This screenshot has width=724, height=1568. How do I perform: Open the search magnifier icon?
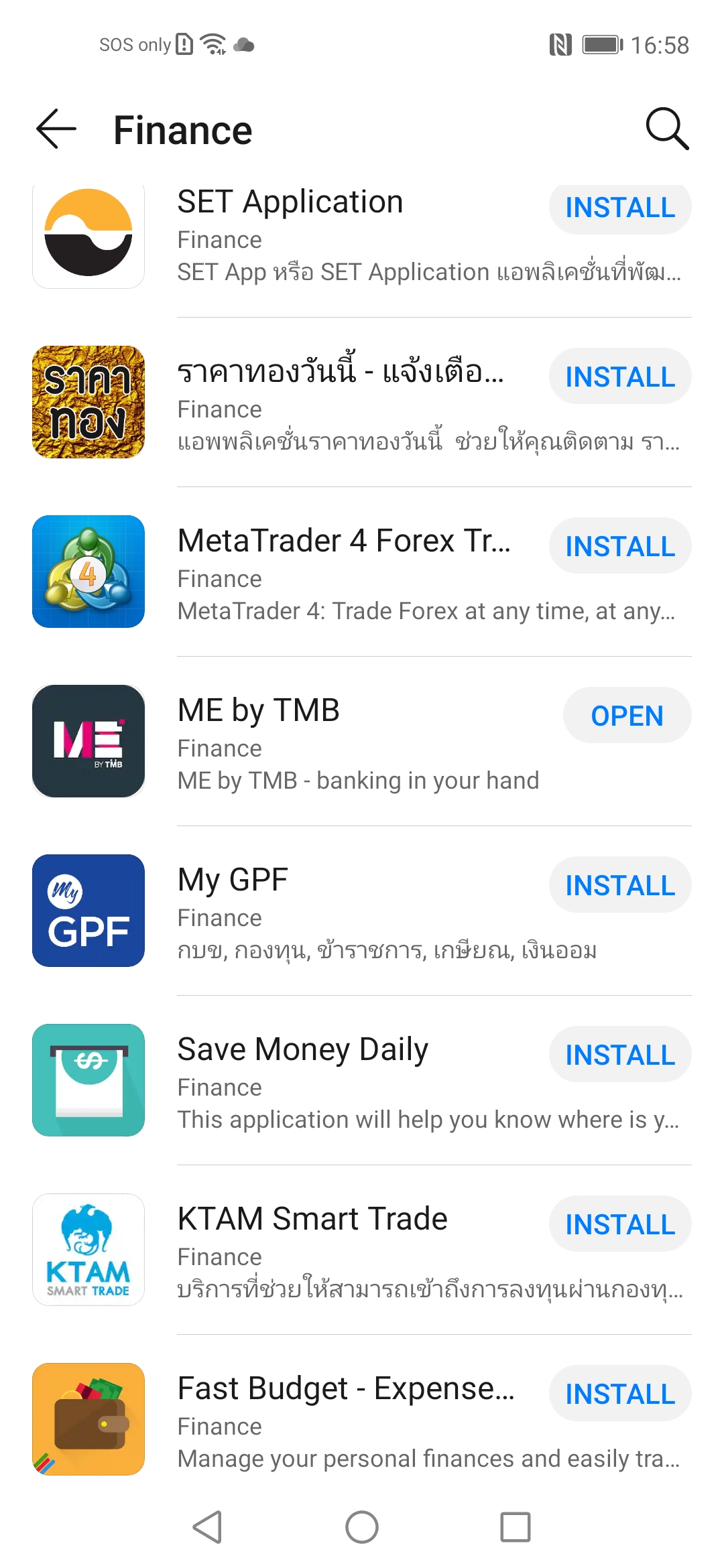click(x=666, y=129)
